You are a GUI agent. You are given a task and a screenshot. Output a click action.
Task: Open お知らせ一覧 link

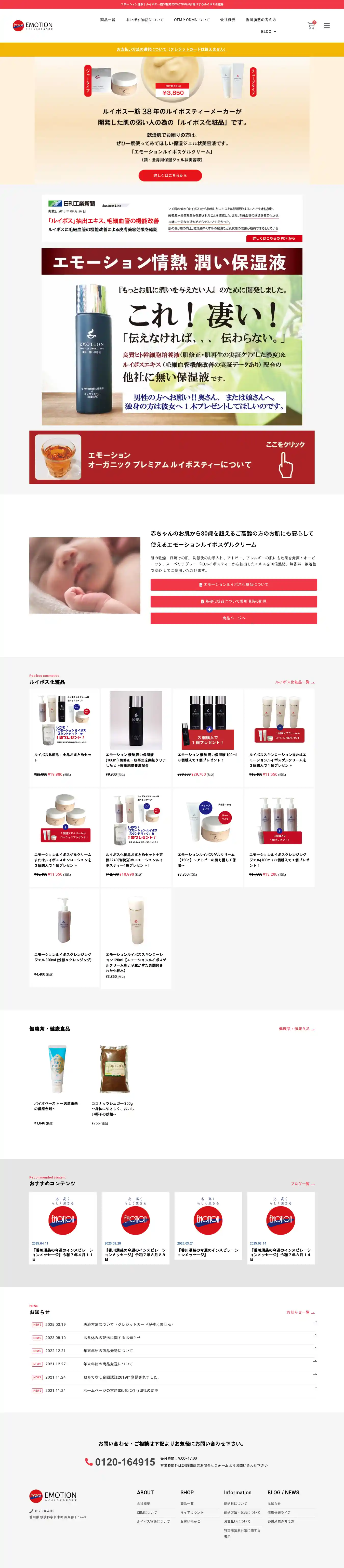pyautogui.click(x=300, y=1312)
